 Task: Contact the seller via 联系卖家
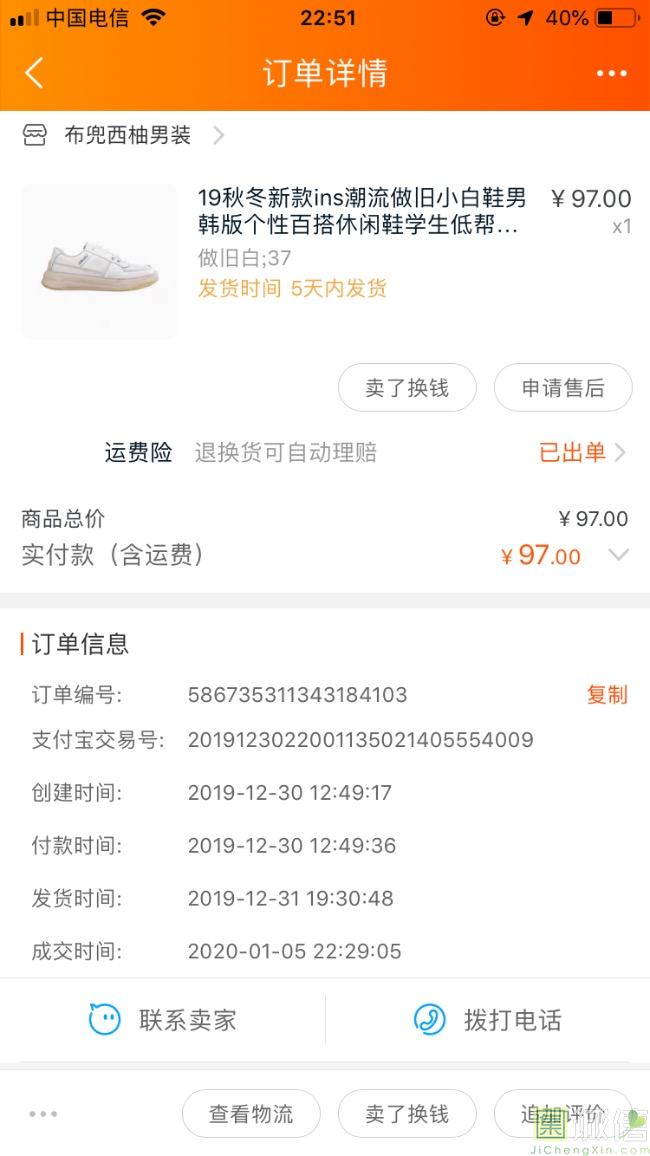[x=163, y=1020]
